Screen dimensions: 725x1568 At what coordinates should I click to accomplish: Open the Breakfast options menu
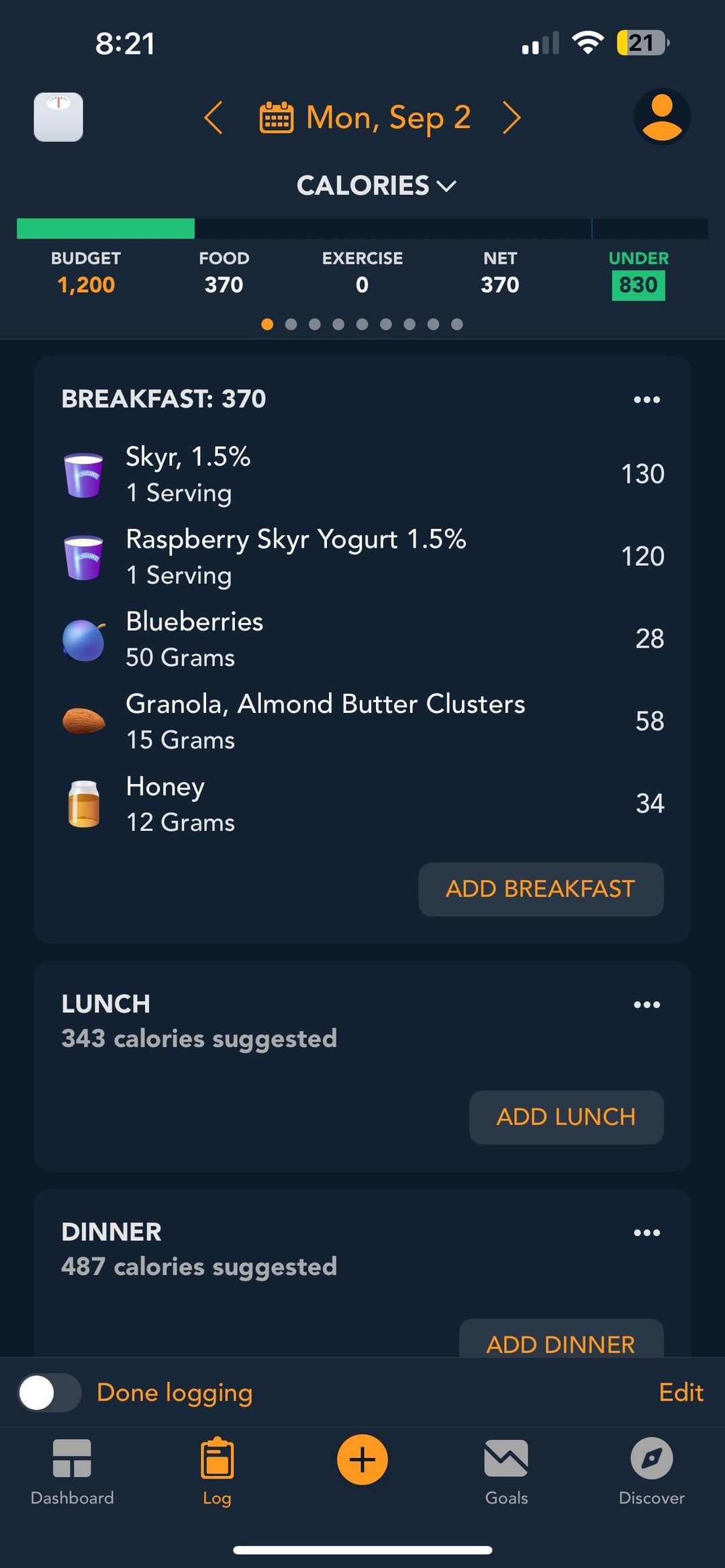click(646, 399)
